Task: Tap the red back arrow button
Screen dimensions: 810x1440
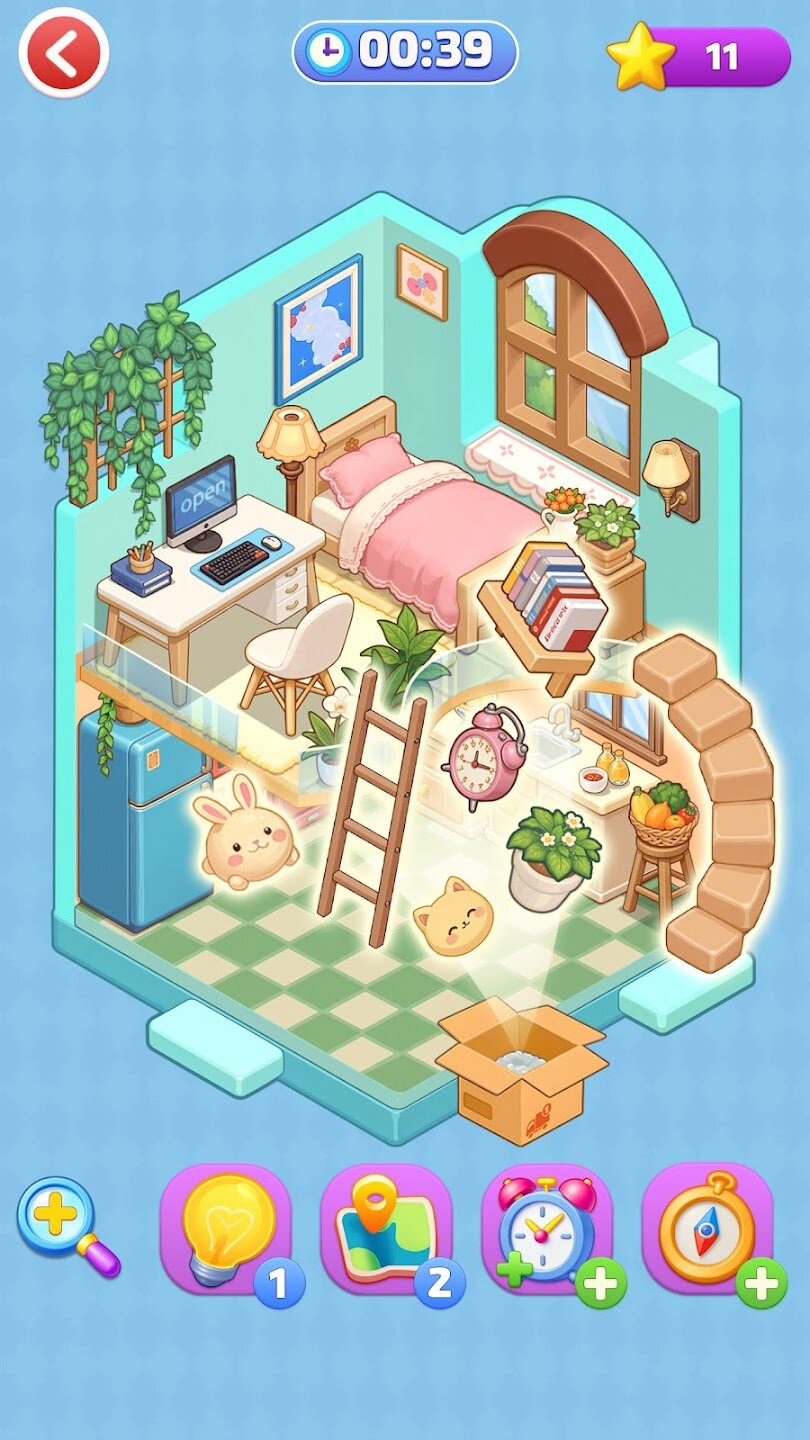Action: point(63,53)
